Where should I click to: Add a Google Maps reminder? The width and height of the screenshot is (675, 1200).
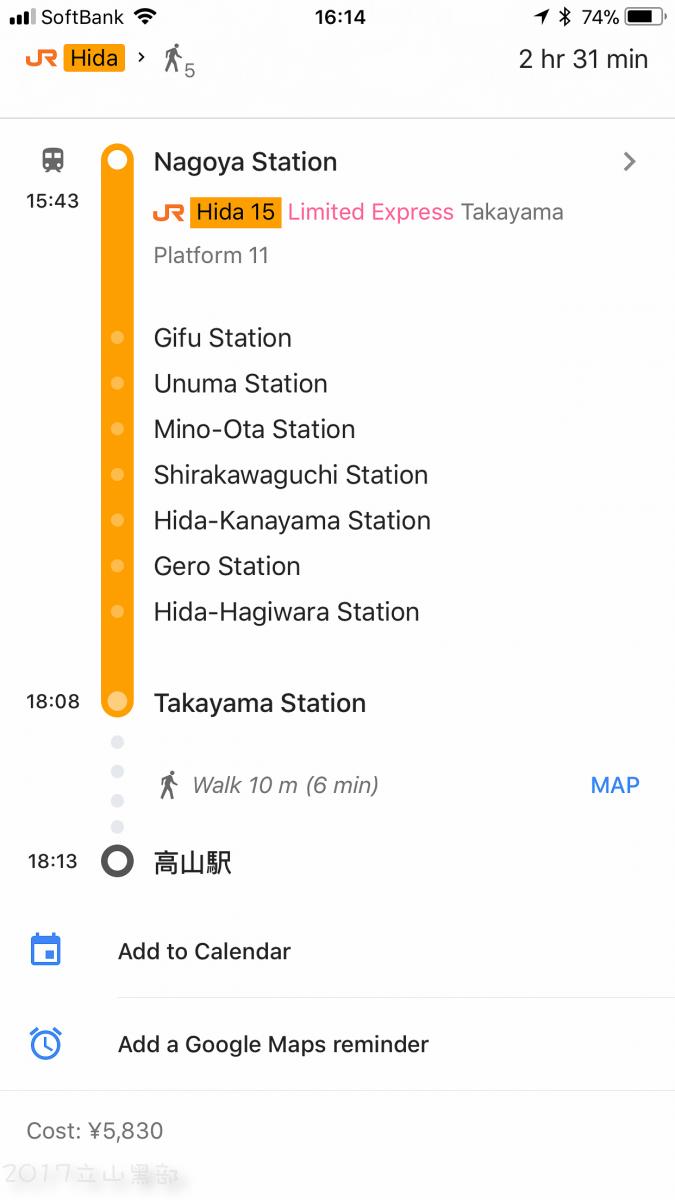pos(337,1044)
